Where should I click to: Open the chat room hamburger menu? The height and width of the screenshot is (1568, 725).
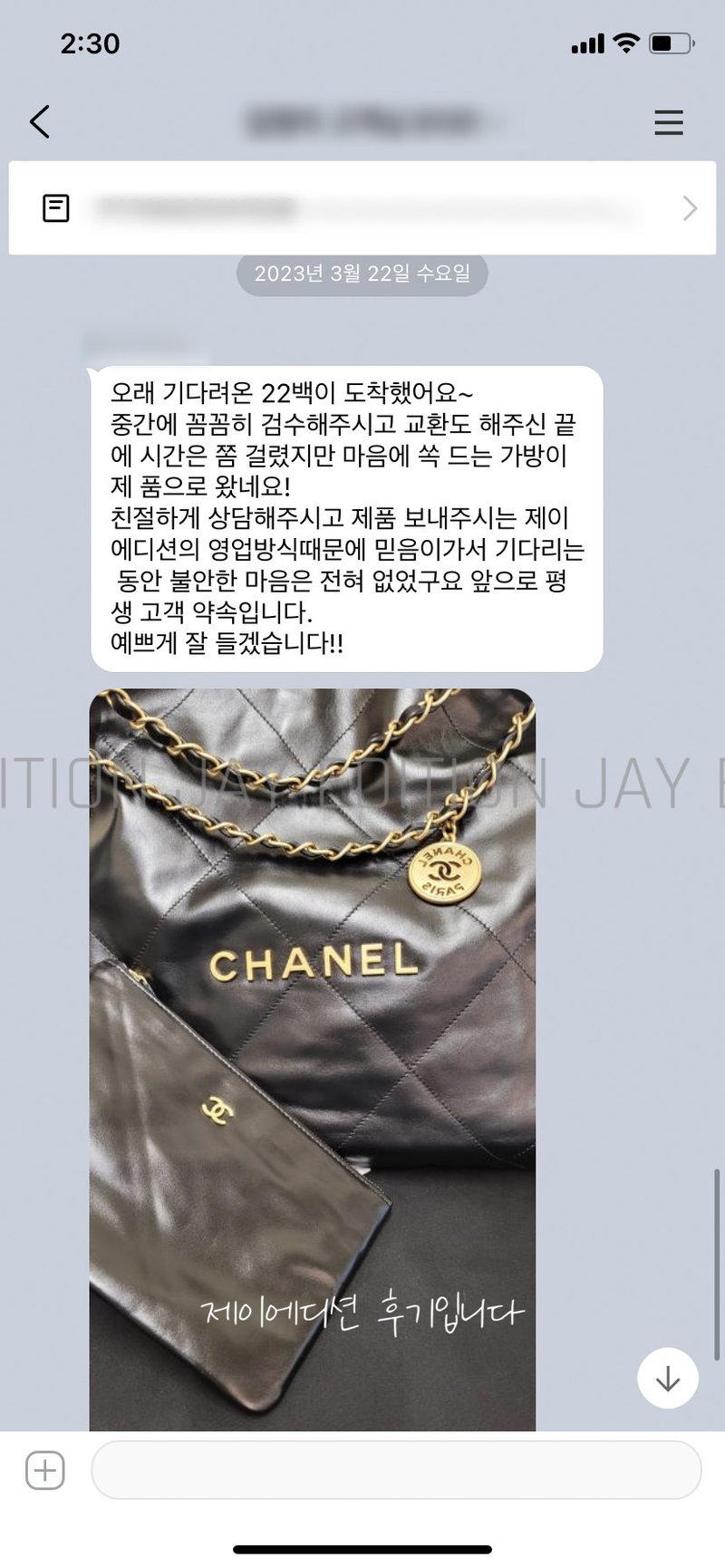669,122
